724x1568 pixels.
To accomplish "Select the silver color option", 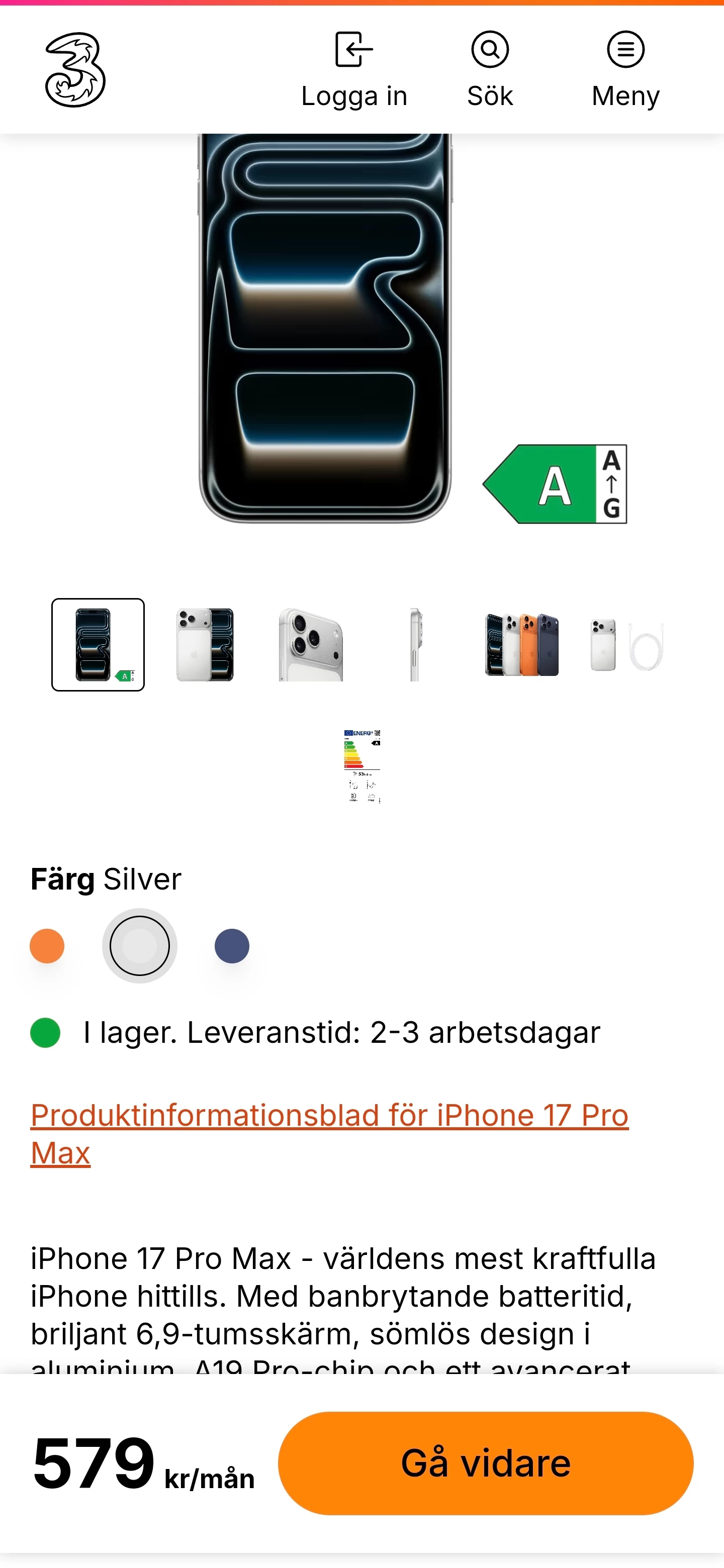I will tap(139, 946).
